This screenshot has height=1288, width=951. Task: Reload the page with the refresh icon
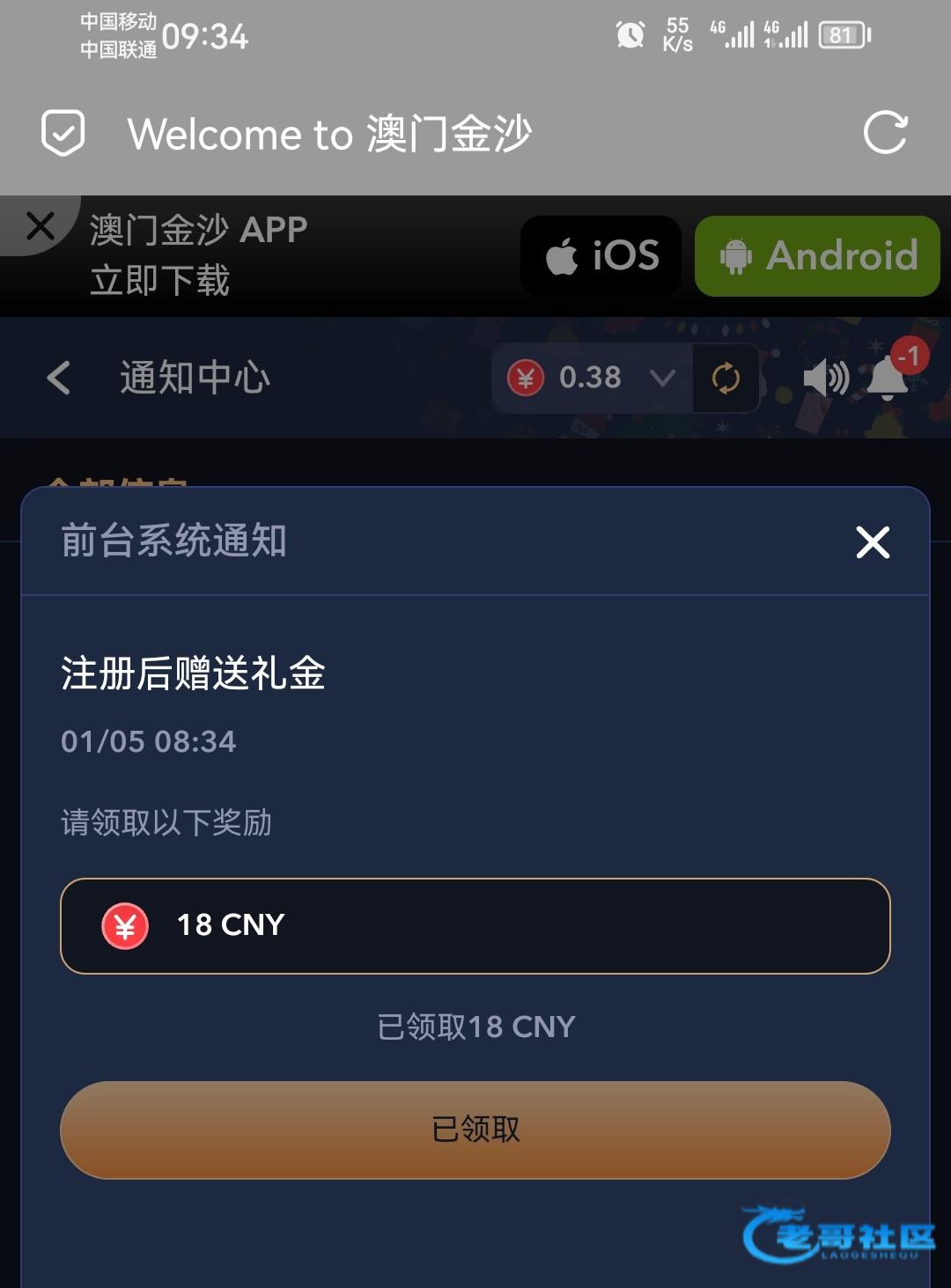(885, 133)
